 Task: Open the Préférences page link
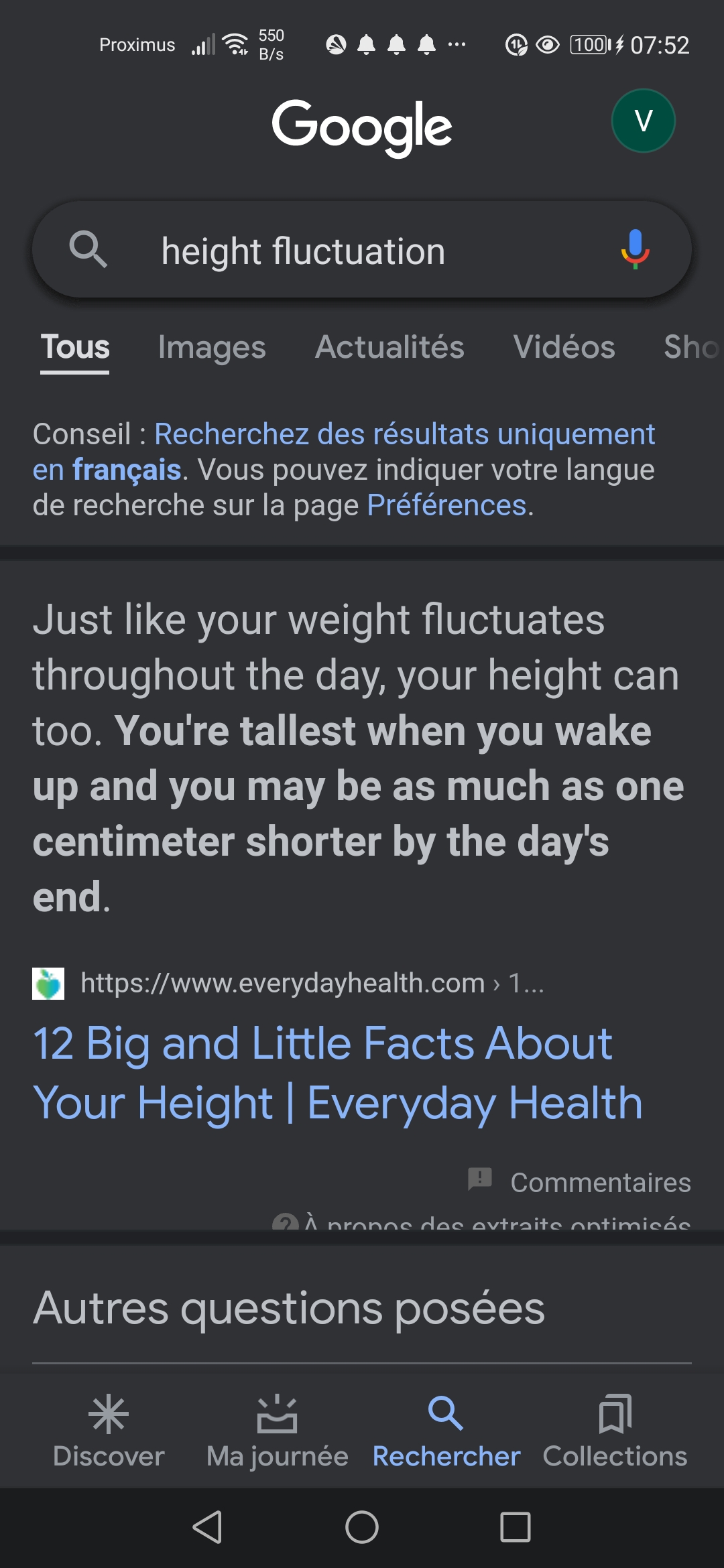click(446, 505)
